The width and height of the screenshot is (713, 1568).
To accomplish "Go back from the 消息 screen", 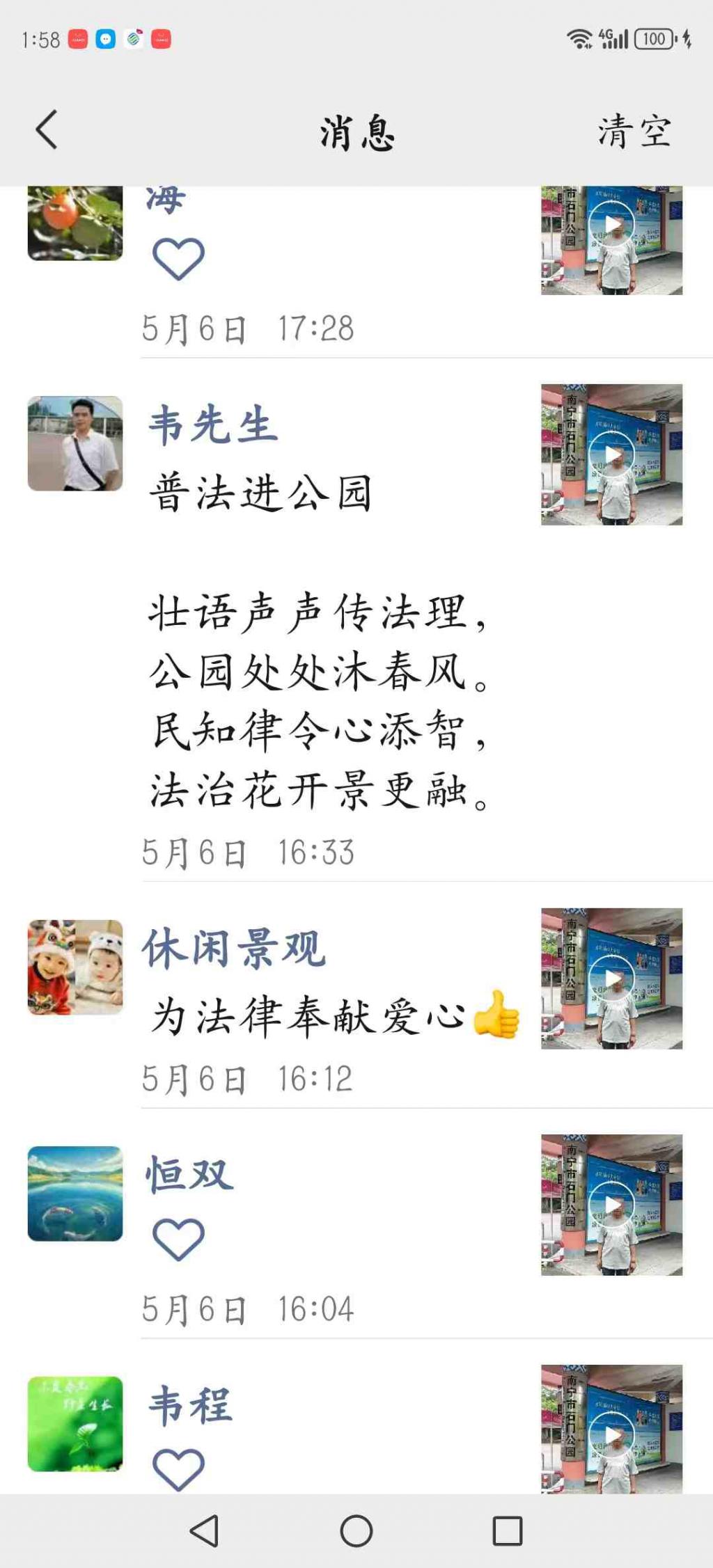I will (x=47, y=130).
